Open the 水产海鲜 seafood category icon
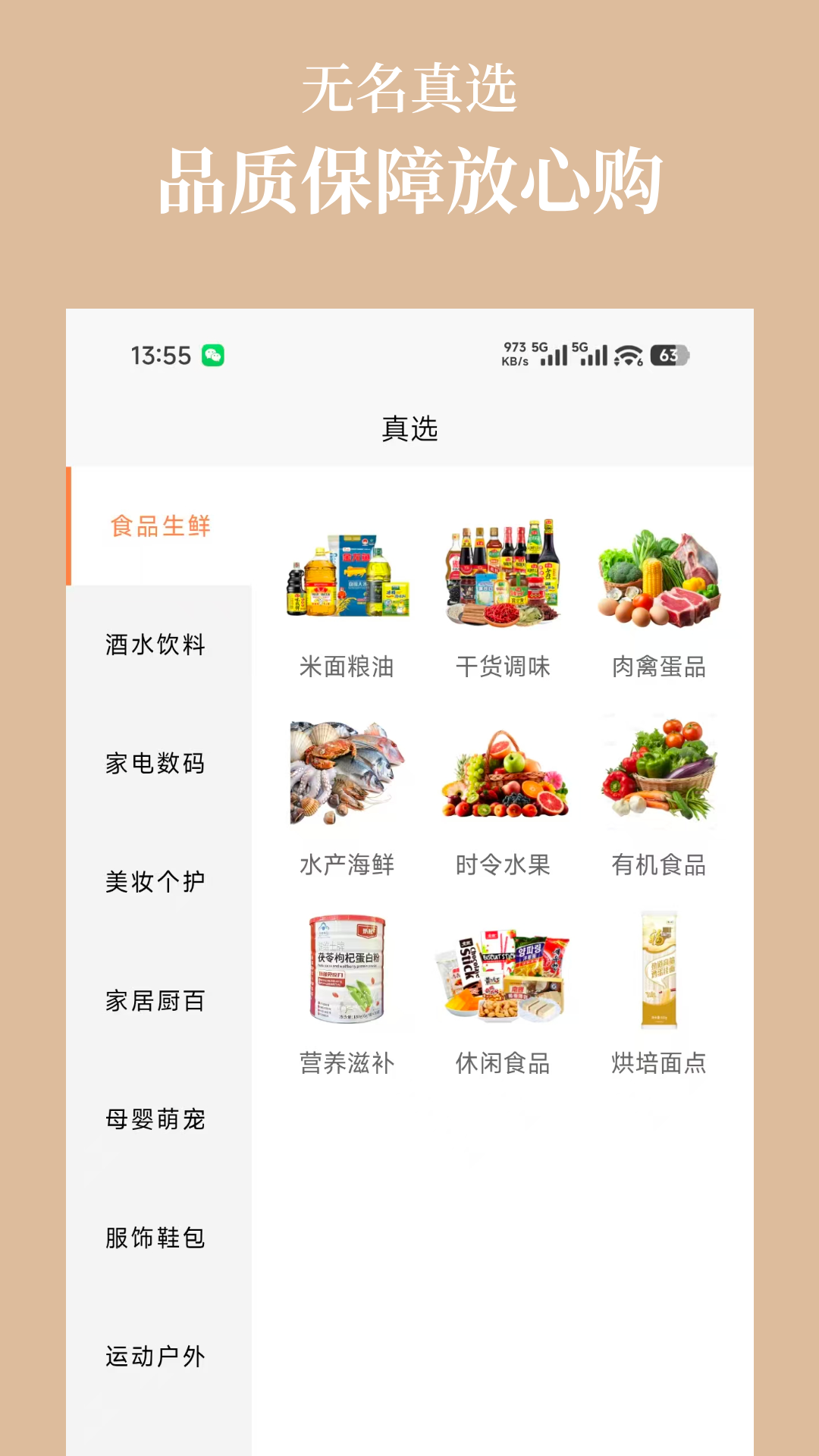 348,773
